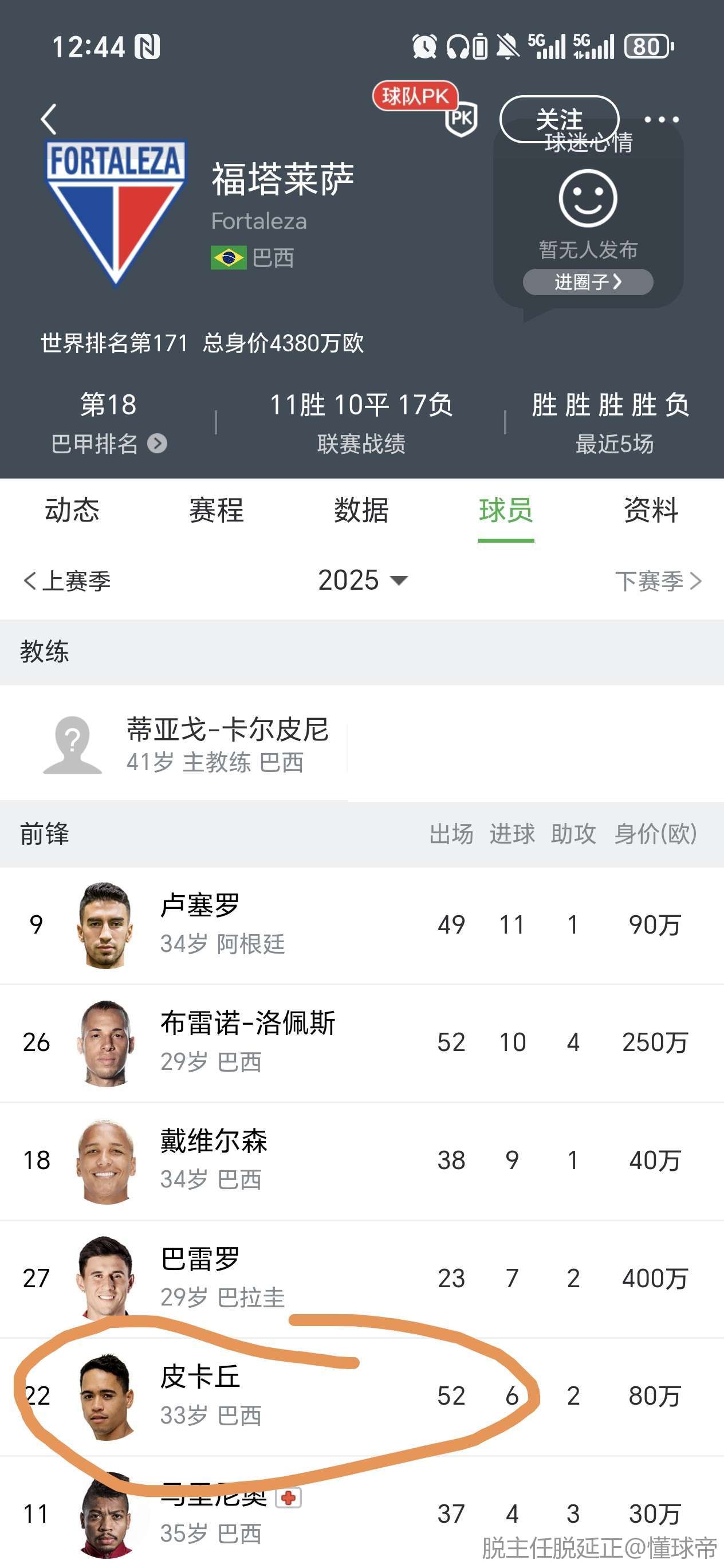Open coach 蒂亚戈-卡尔皮尼's profile
The height and width of the screenshot is (1568, 724).
[x=227, y=744]
